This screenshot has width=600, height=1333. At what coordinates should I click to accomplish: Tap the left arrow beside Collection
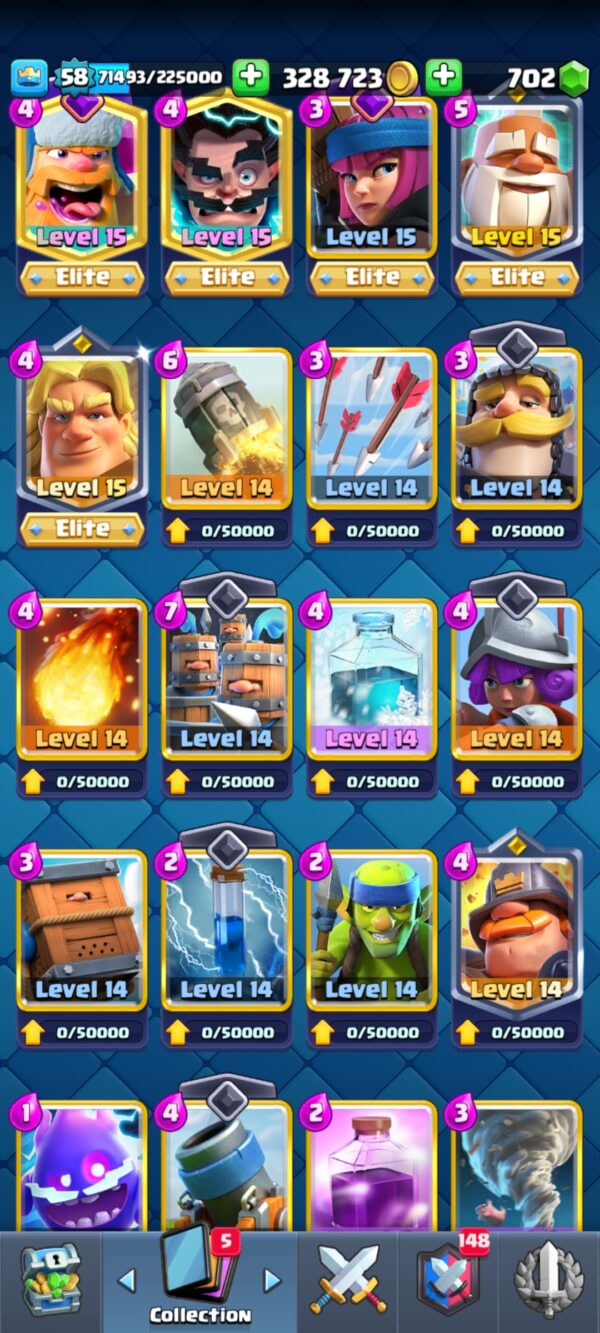tap(126, 1279)
